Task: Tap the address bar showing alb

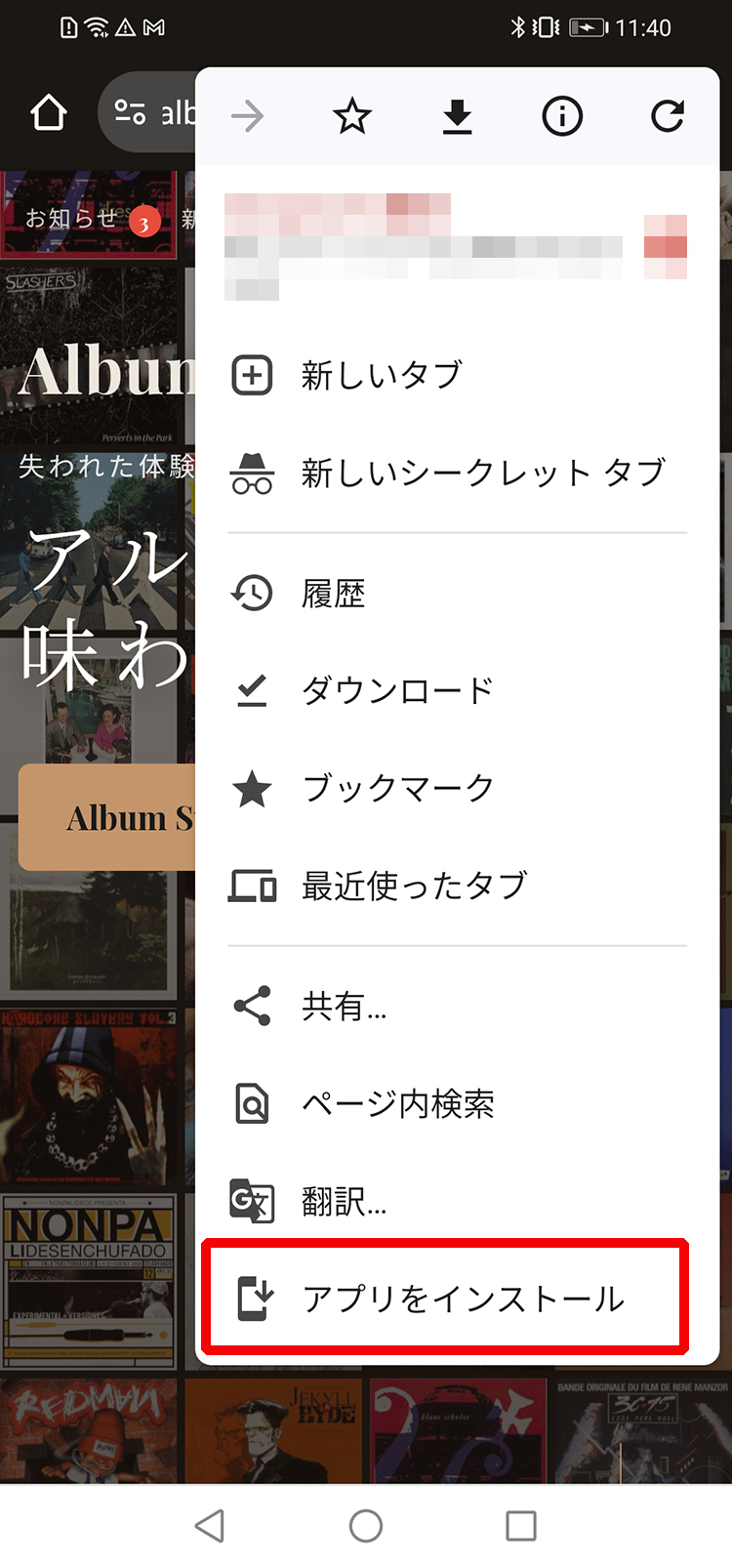Action: [x=166, y=115]
